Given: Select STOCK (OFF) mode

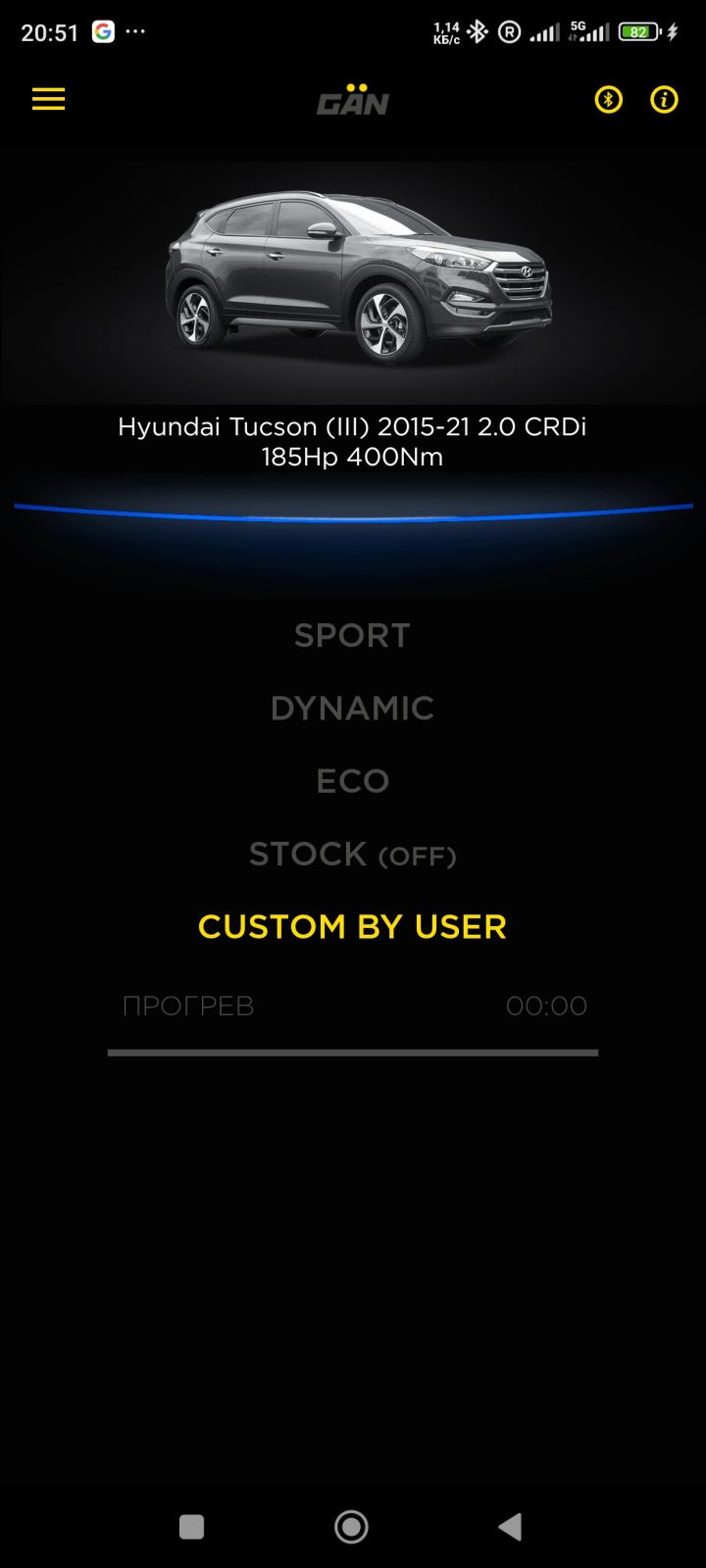Looking at the screenshot, I should 352,855.
